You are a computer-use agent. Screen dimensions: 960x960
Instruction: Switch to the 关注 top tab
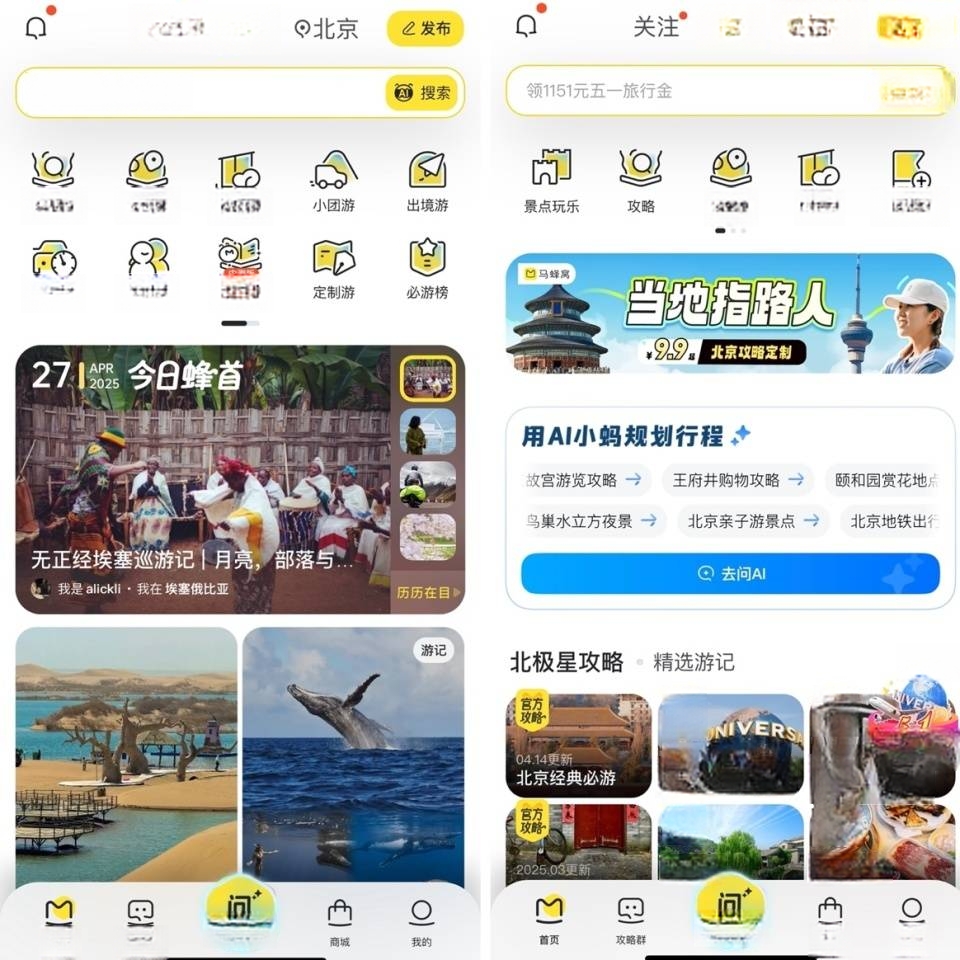[x=656, y=28]
